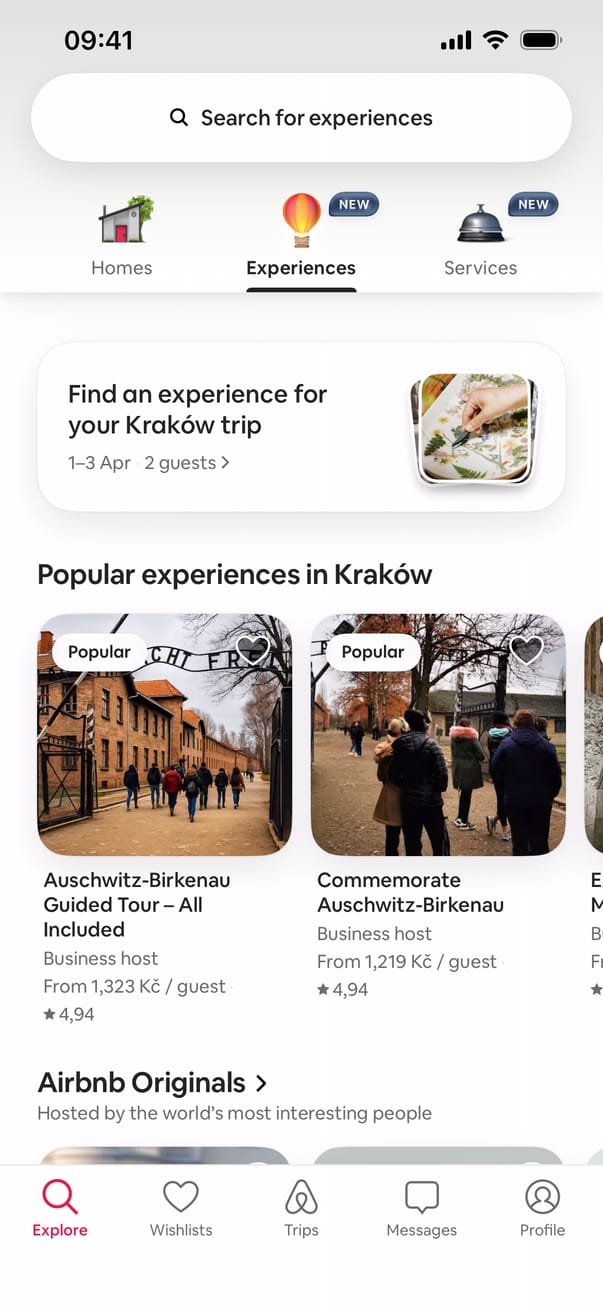This screenshot has width=603, height=1305.
Task: Go to the Profile tab
Action: coord(542,1208)
